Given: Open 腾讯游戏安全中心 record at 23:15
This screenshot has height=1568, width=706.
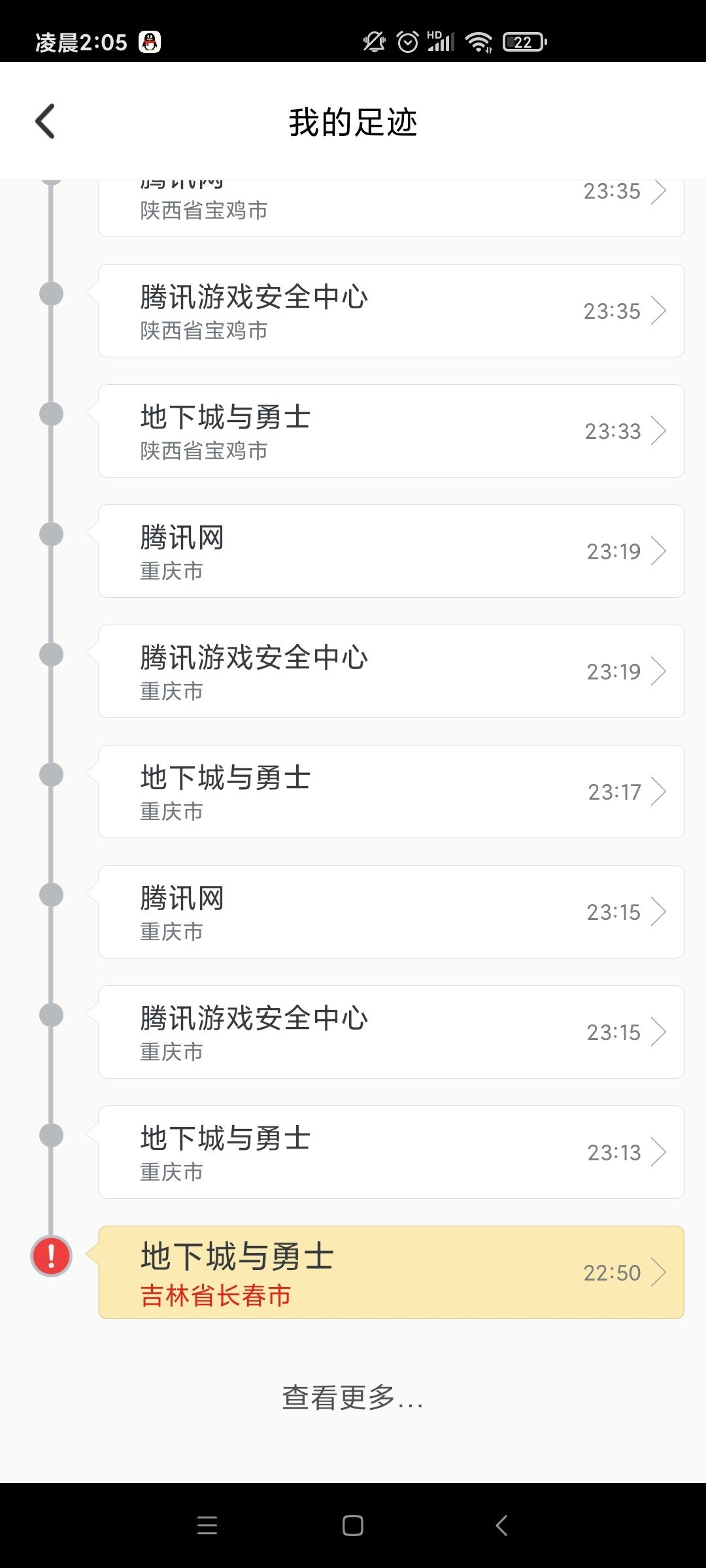Looking at the screenshot, I should [391, 1032].
